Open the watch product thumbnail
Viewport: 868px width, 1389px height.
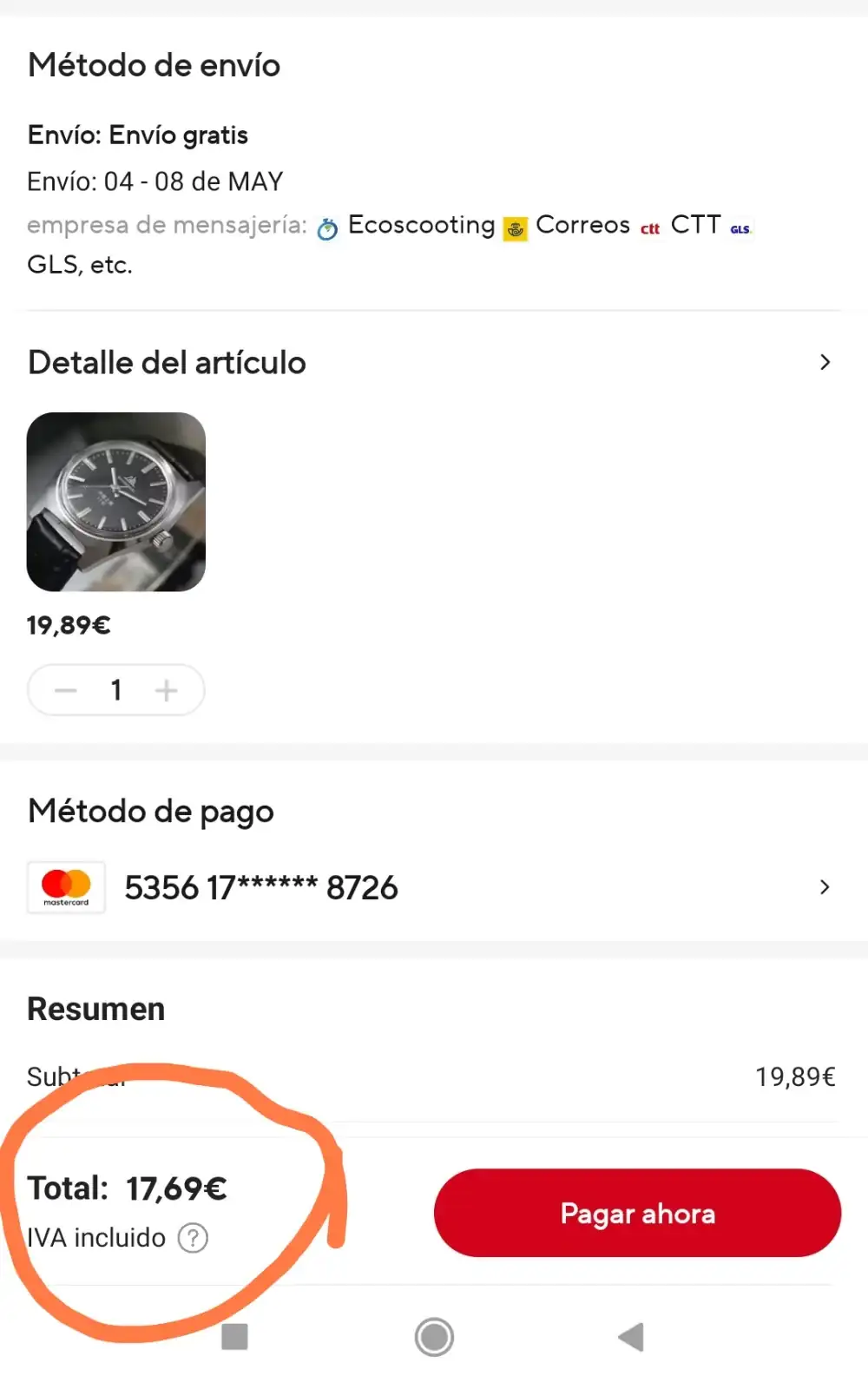point(116,502)
